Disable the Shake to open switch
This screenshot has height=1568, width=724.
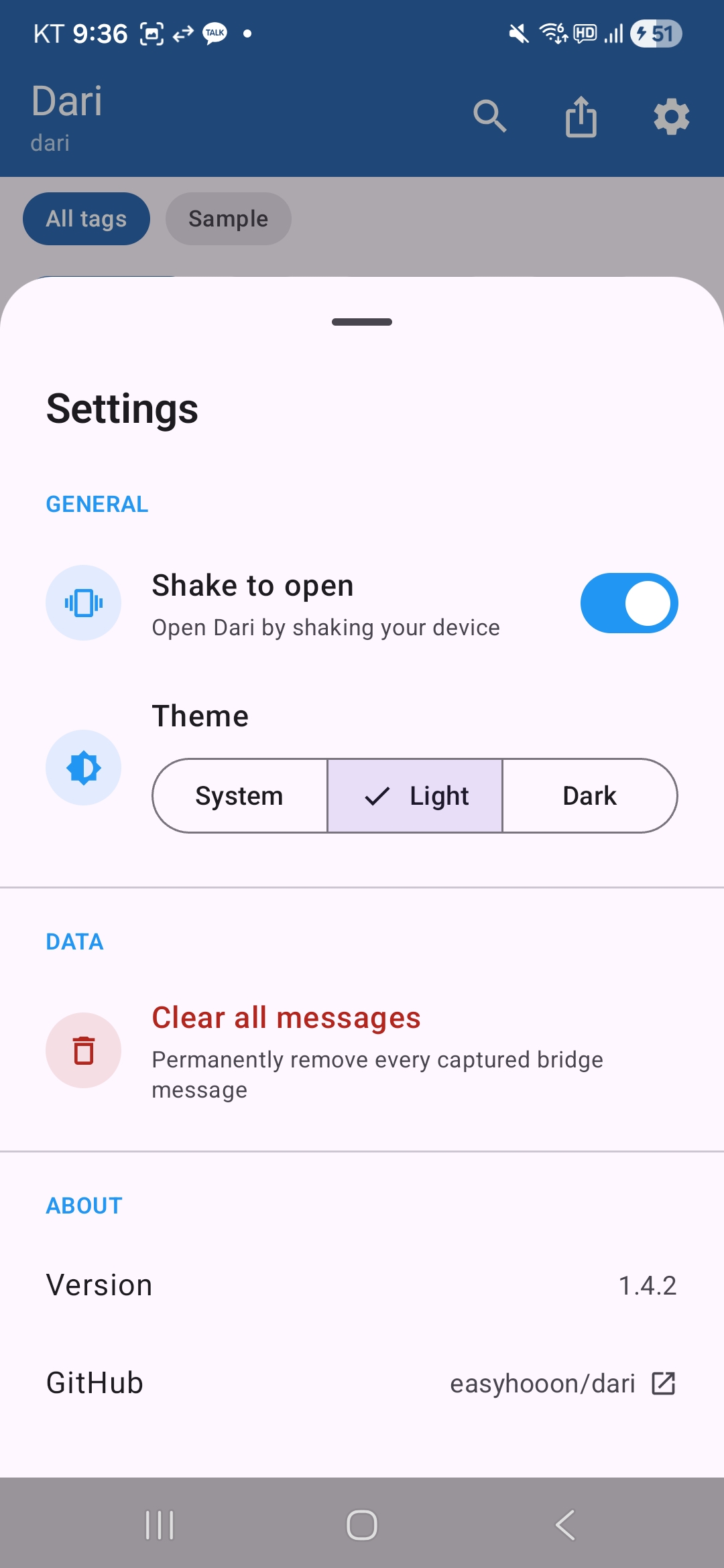(x=629, y=602)
